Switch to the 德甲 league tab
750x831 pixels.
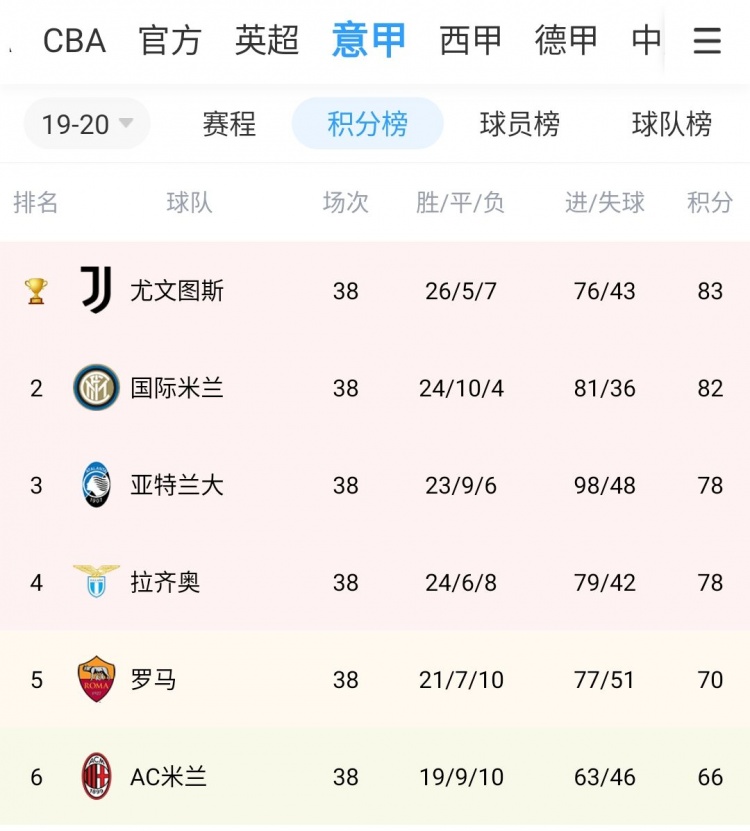pos(566,41)
